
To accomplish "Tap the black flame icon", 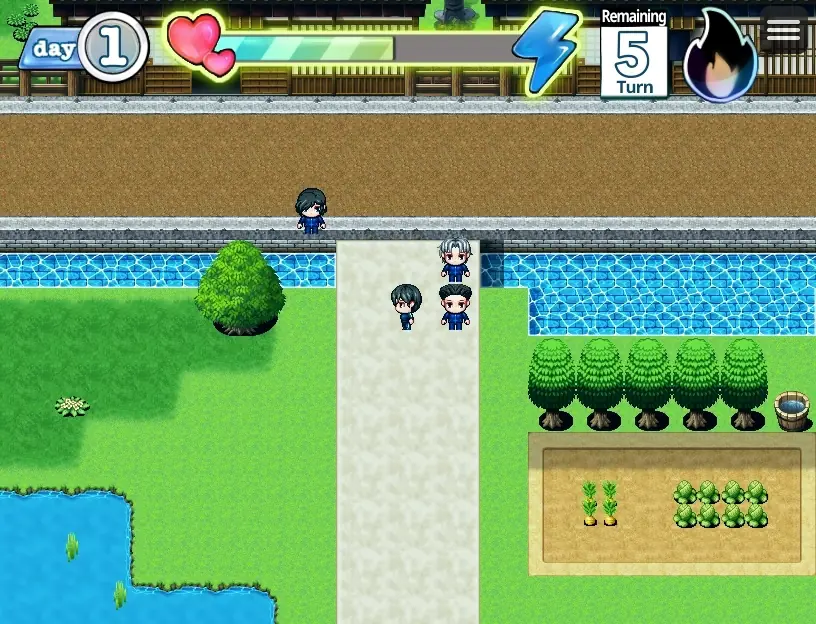I will [x=720, y=58].
